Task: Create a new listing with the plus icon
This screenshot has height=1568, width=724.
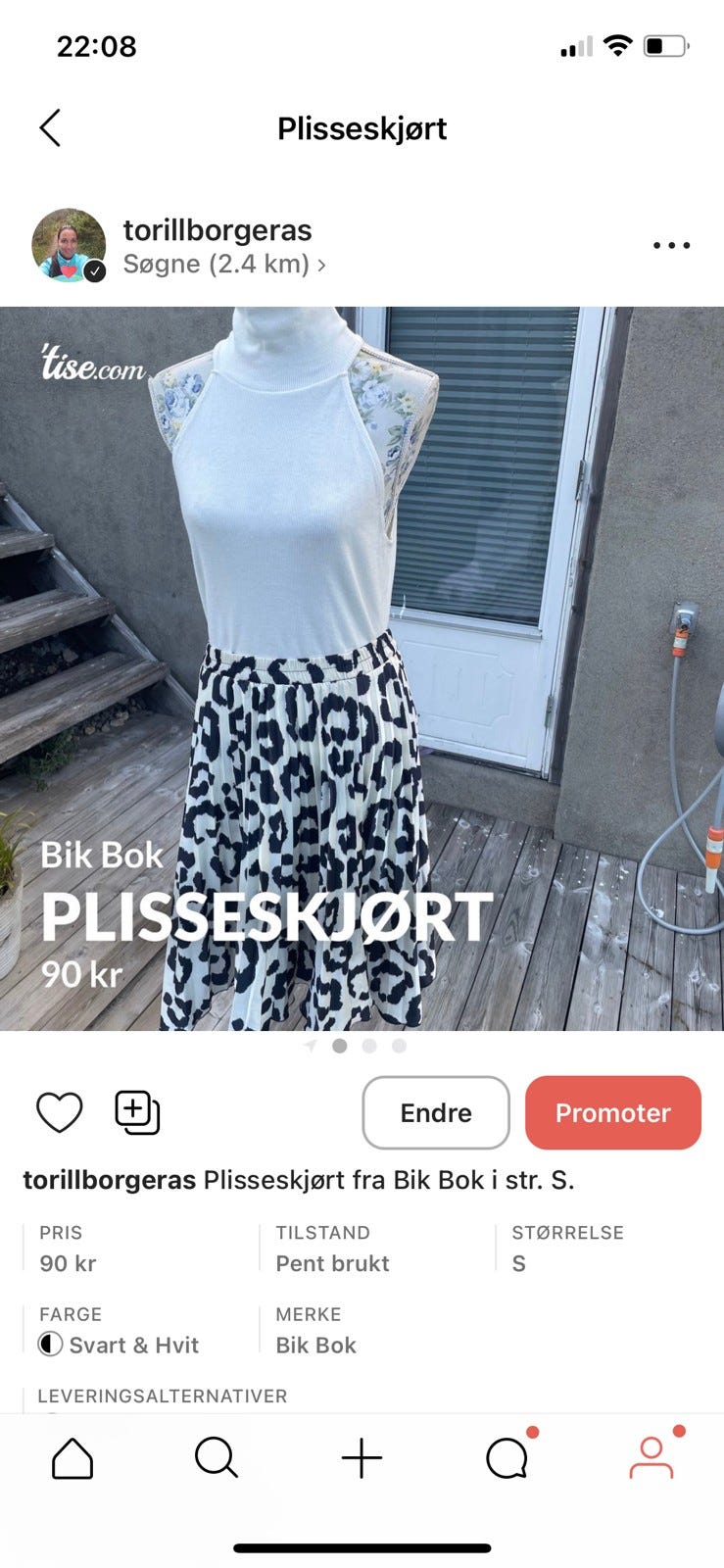Action: (362, 1457)
